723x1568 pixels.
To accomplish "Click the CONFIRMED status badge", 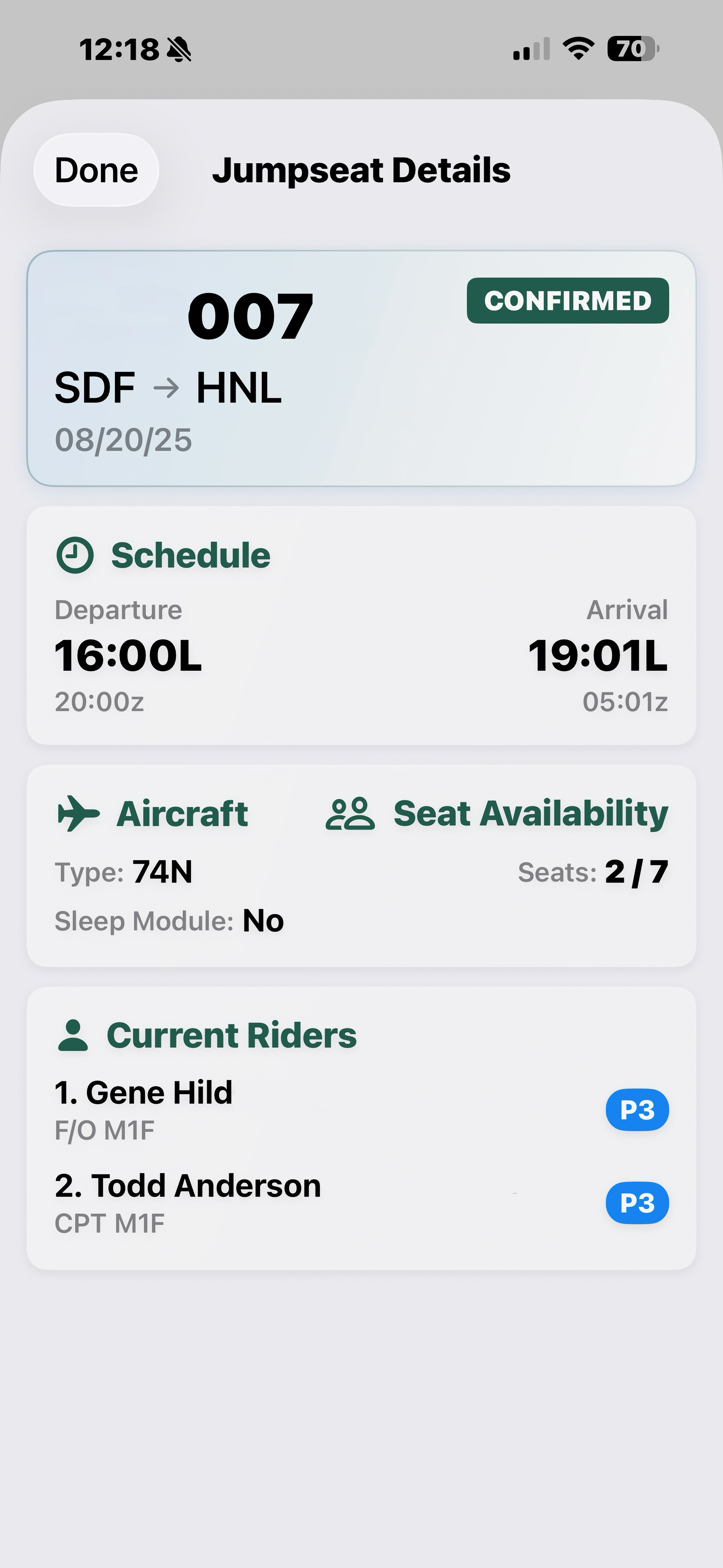I will click(x=568, y=300).
